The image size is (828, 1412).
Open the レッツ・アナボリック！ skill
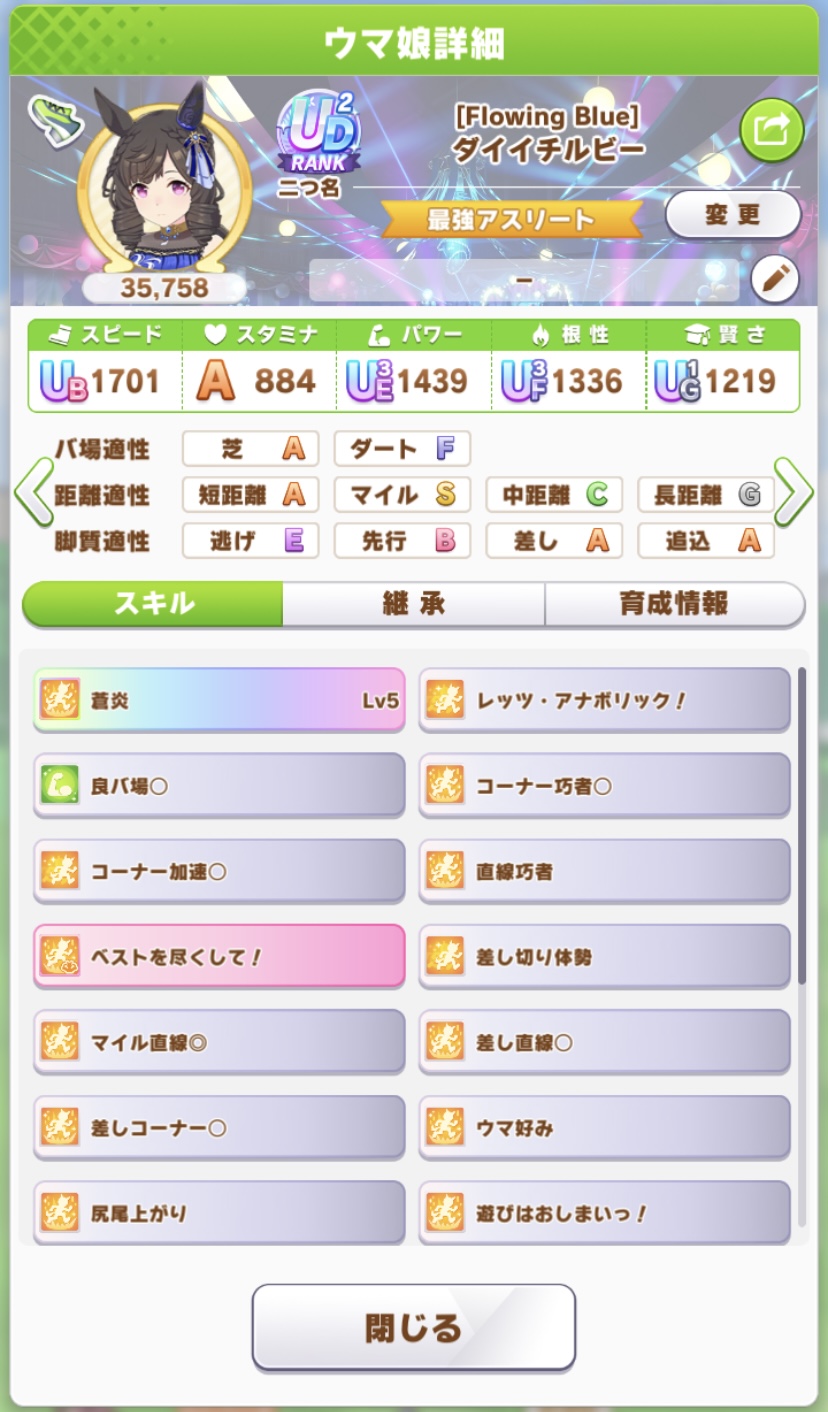coord(604,700)
